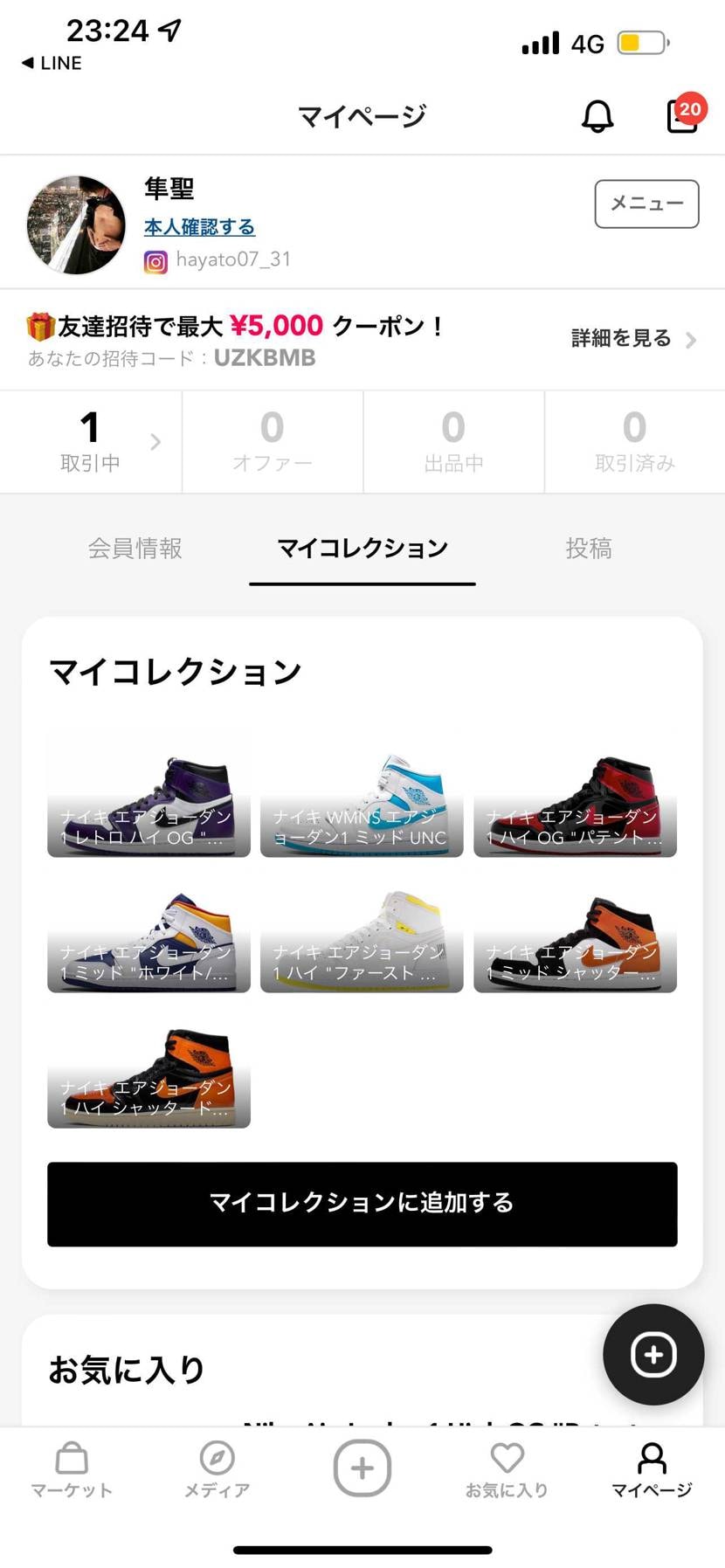Screen dimensions: 725x1568
Task: Tap 本人確認する to verify identity
Action: click(199, 226)
